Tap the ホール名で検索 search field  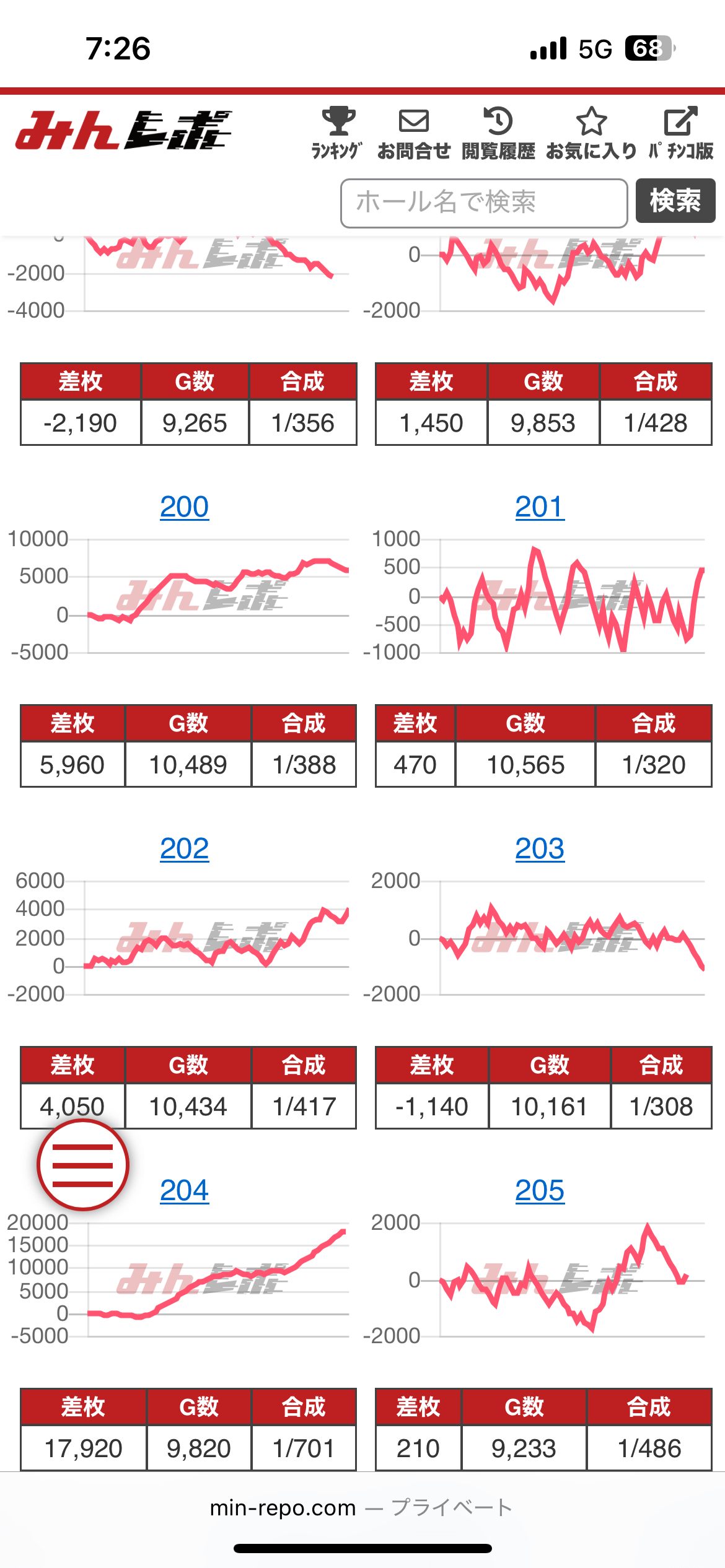[483, 203]
